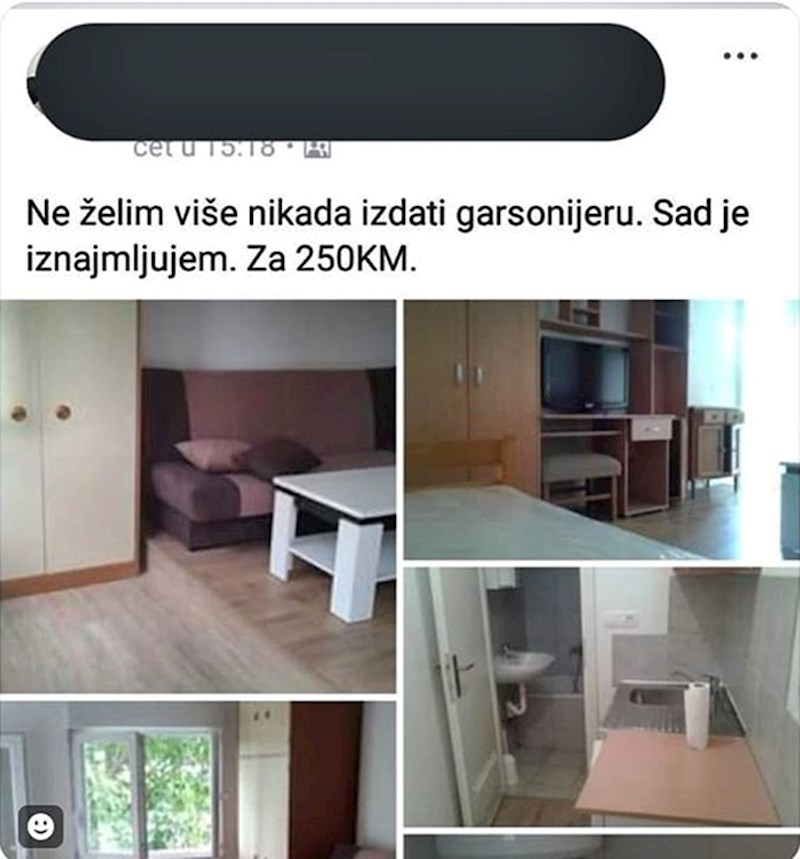
Task: Open the post's three-dot options menu
Action: [x=740, y=56]
